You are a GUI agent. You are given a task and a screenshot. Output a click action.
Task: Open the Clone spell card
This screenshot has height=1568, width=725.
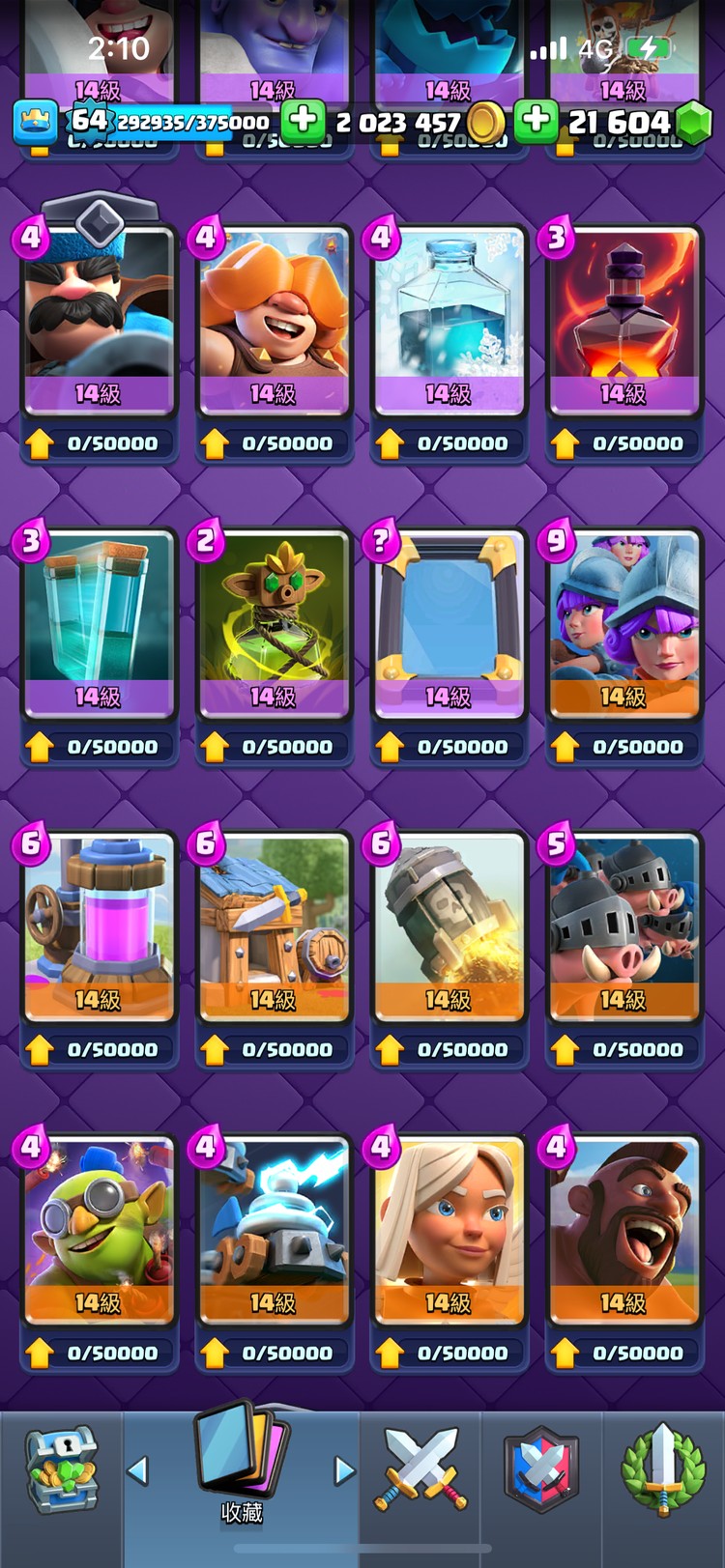click(98, 623)
